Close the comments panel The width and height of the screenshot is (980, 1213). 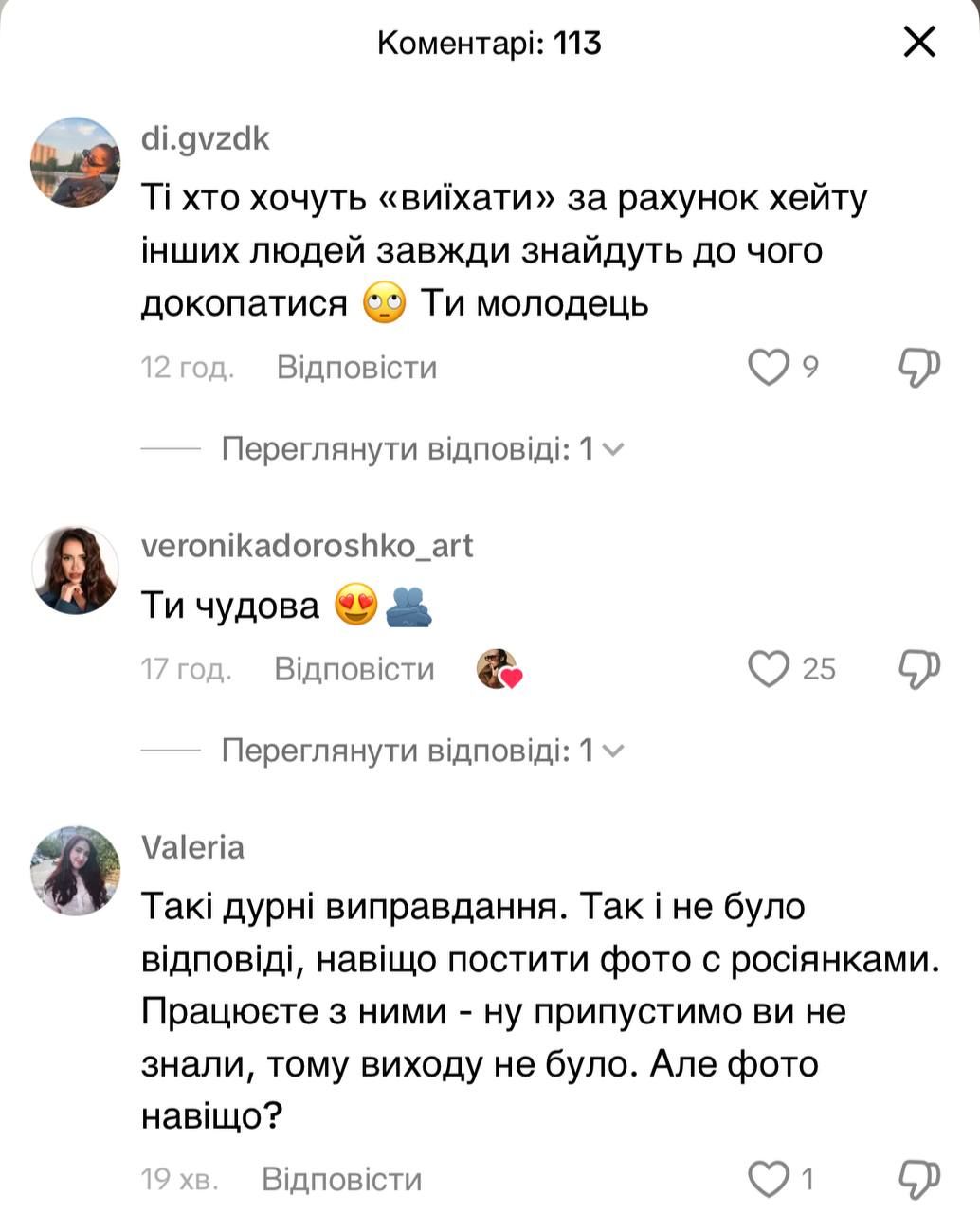coord(919,42)
